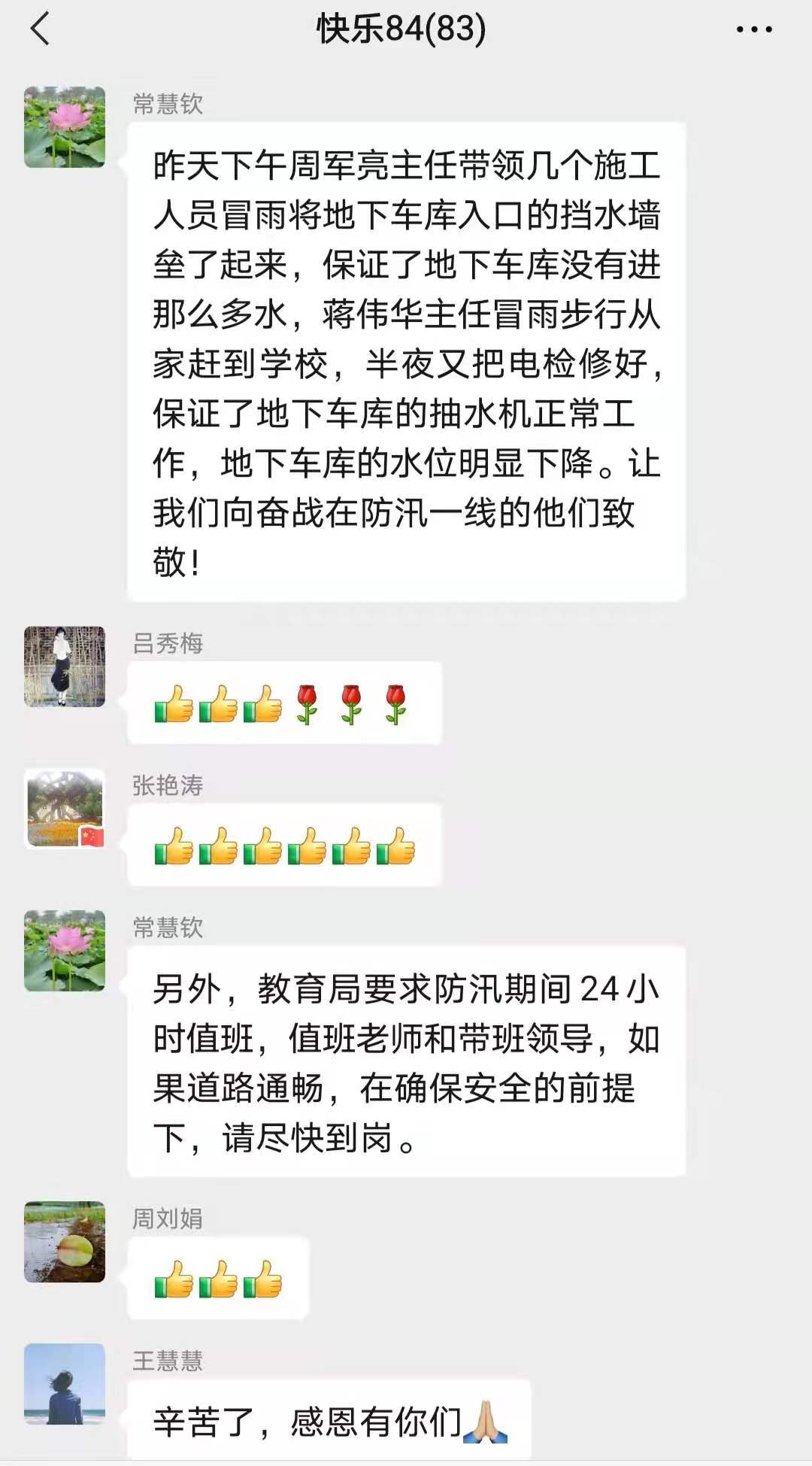
Task: Tap 周刘娟's profile picture
Action: coord(65,1242)
